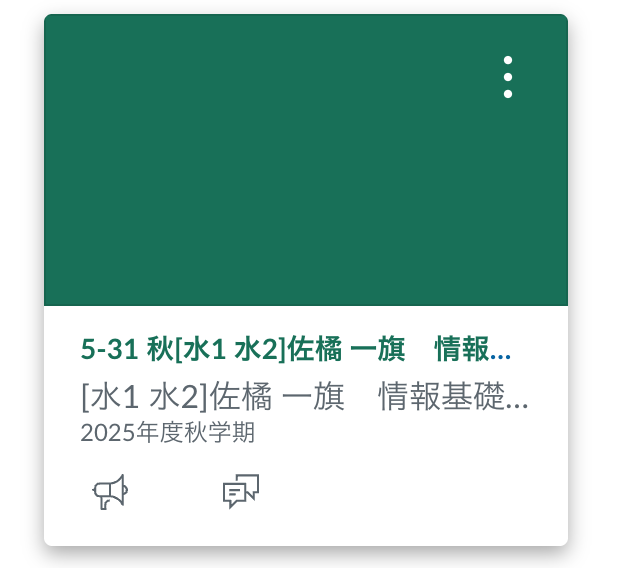Open the 5-31 秋[水1 水2]佐橋 一旗 course link
The height and width of the screenshot is (568, 624).
click(295, 349)
